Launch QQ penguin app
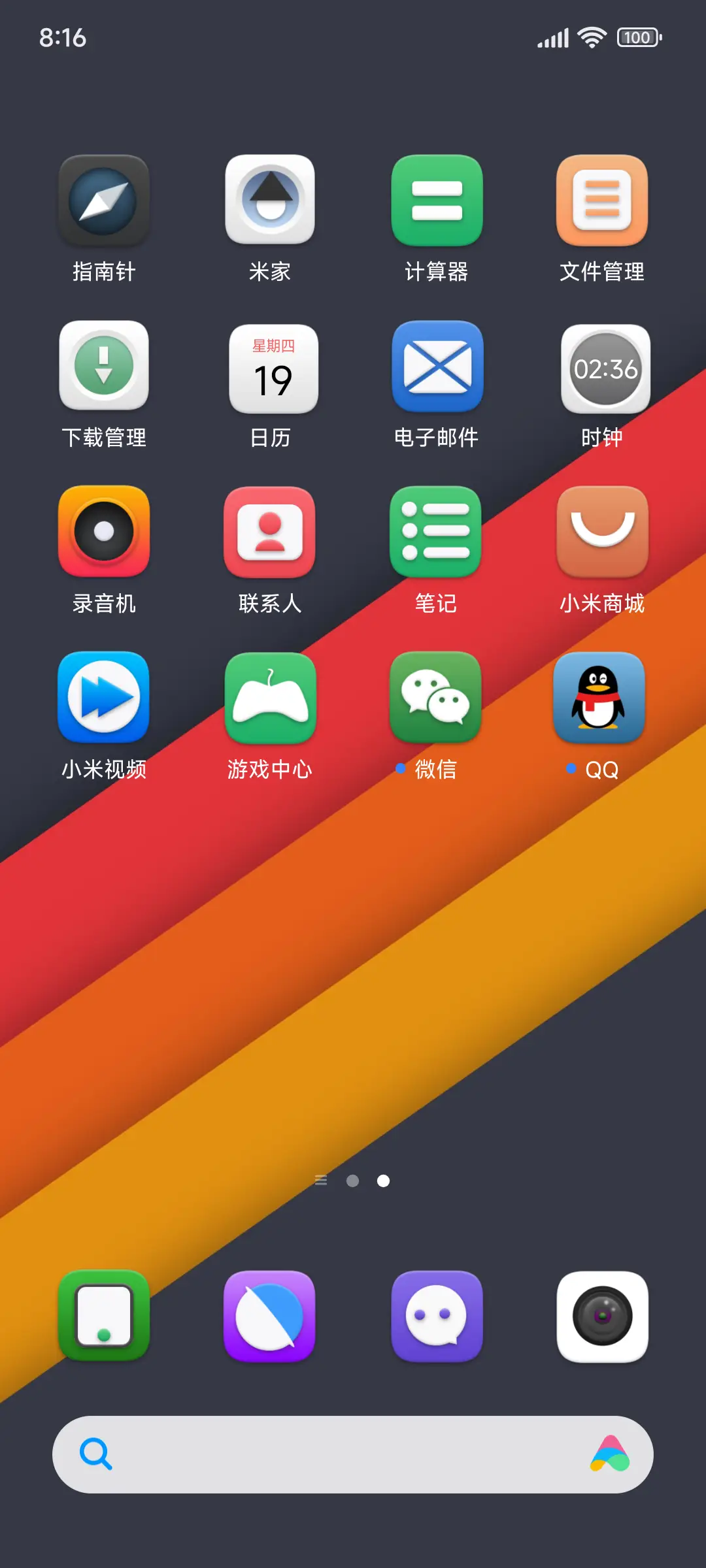This screenshot has width=706, height=1568. coord(602,698)
